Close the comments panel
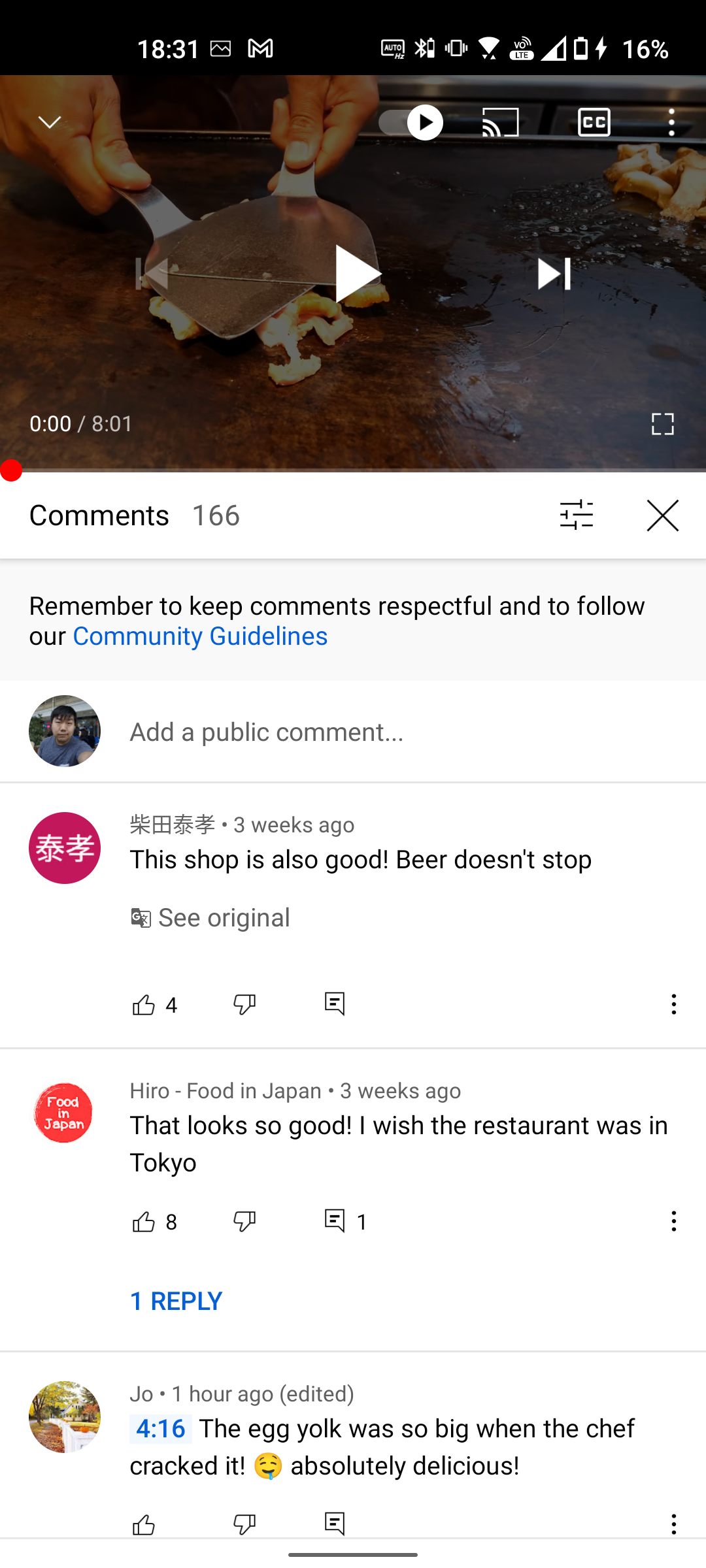Viewport: 706px width, 1568px height. coord(663,515)
